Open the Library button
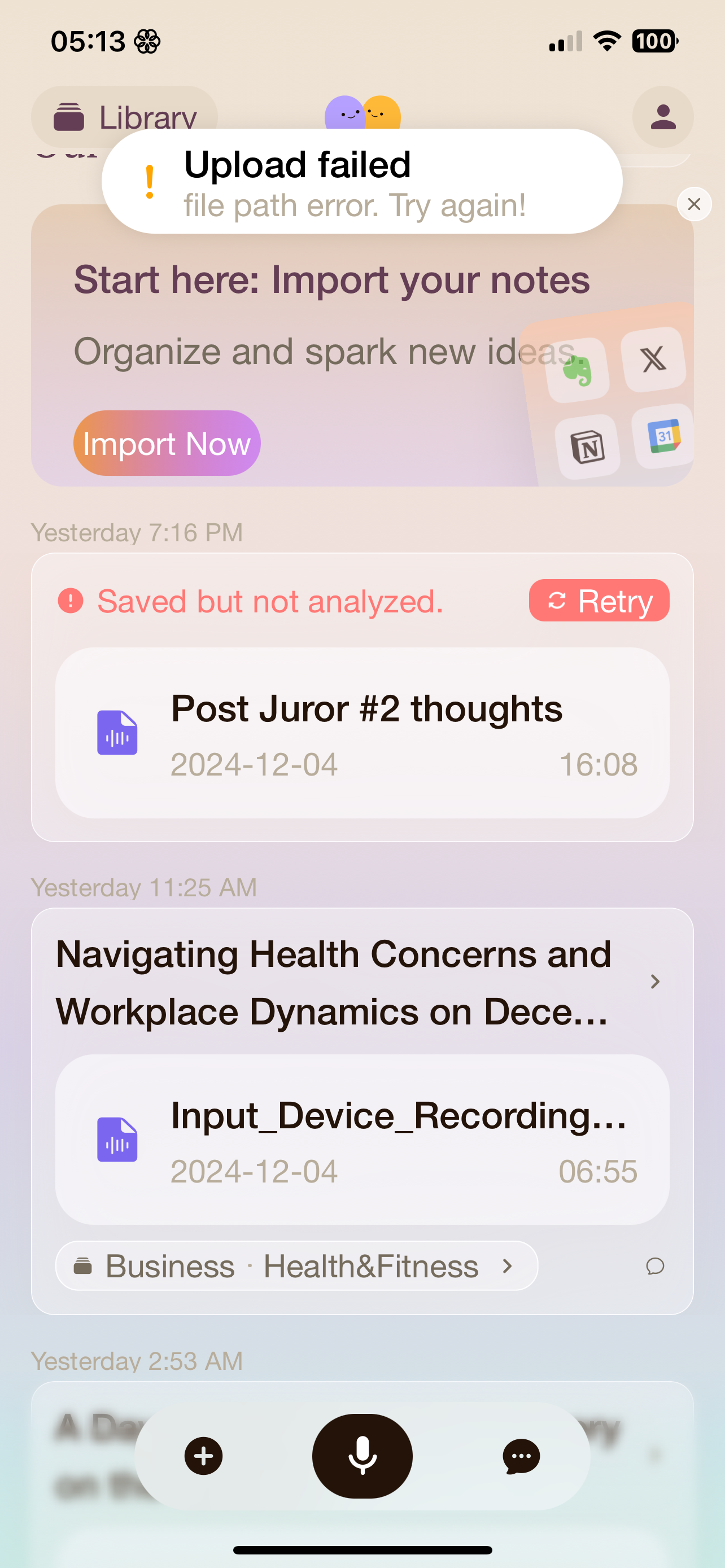Screen dimensions: 725x1568 125,116
